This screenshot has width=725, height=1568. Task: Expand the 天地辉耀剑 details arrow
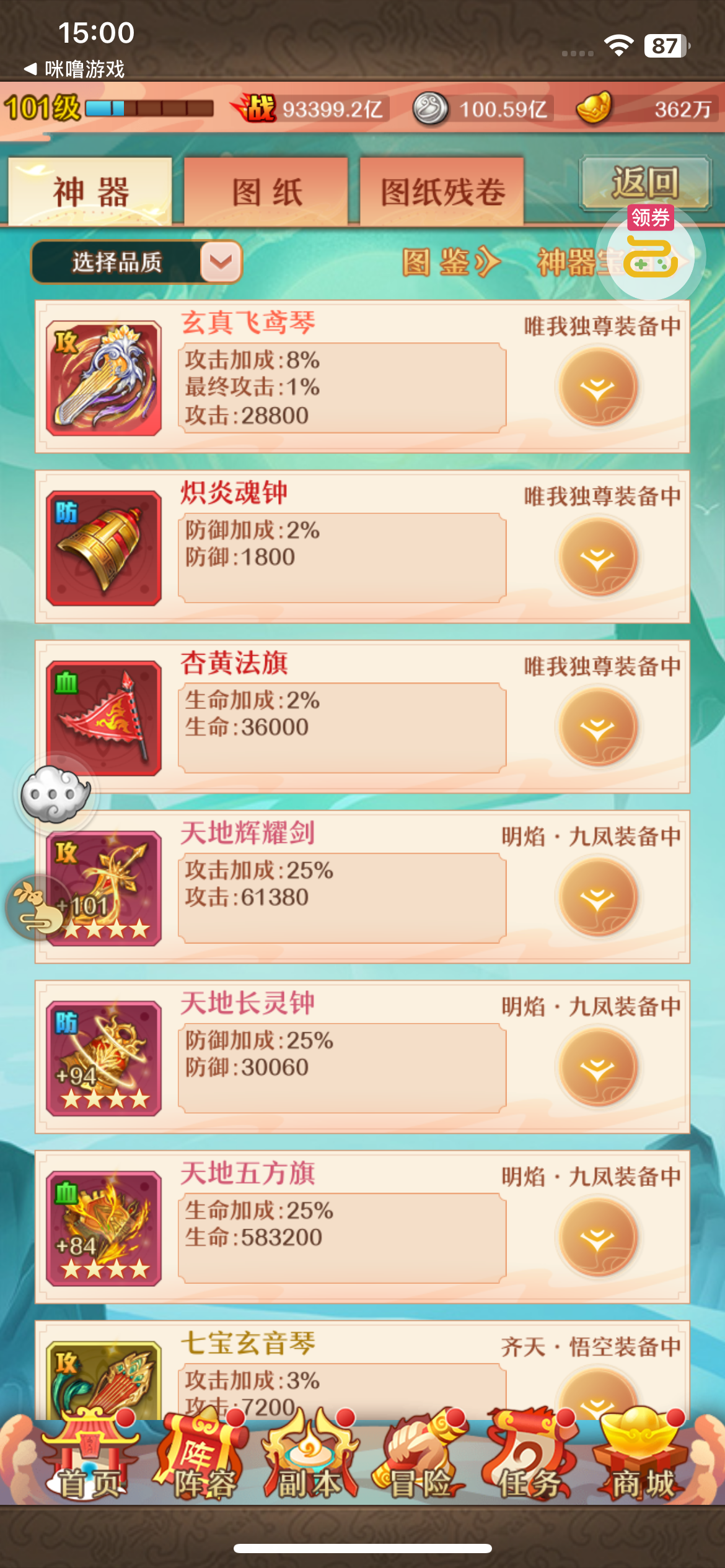(598, 897)
